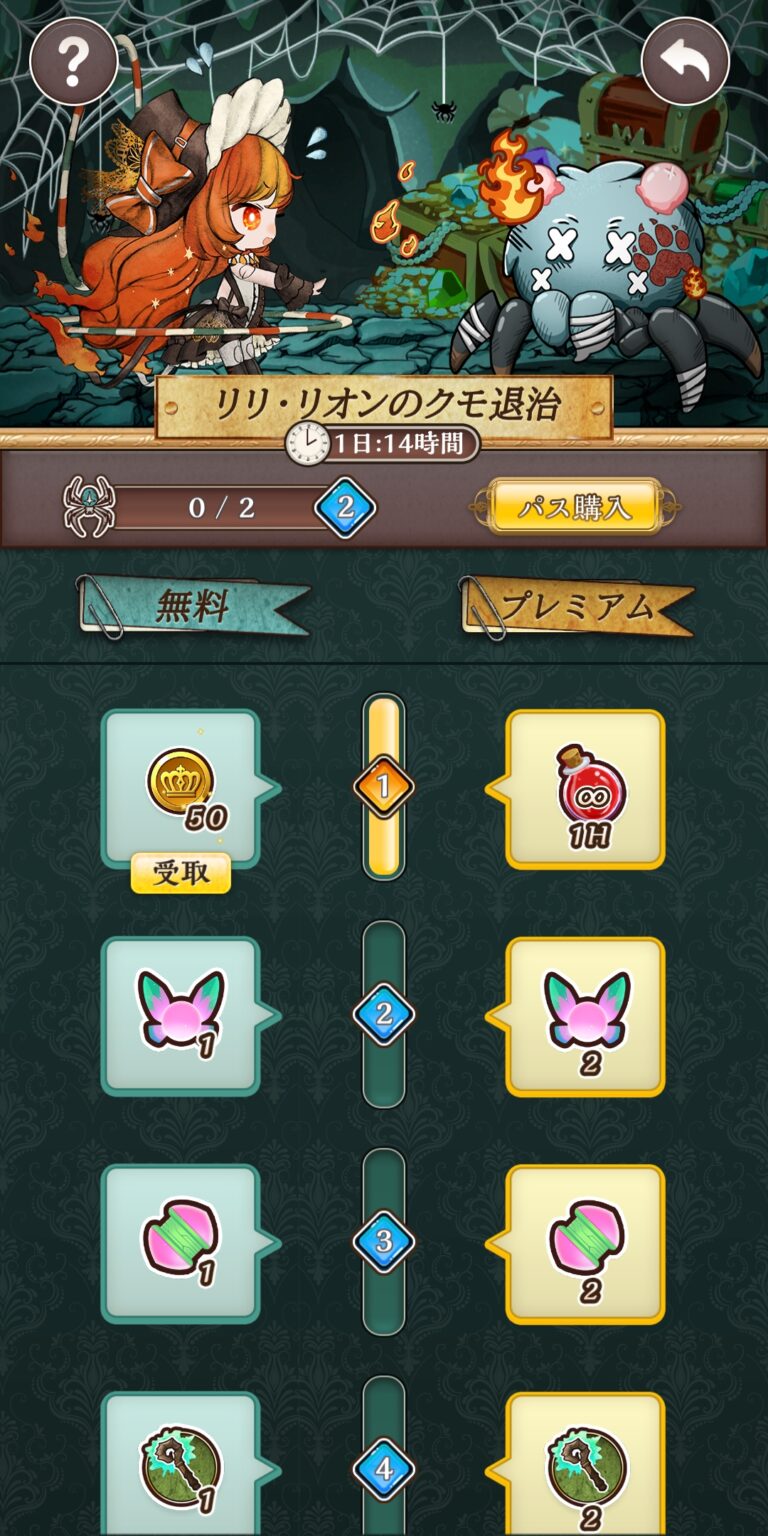This screenshot has width=768, height=1536.
Task: Tap the パス購入 button
Action: [x=574, y=507]
